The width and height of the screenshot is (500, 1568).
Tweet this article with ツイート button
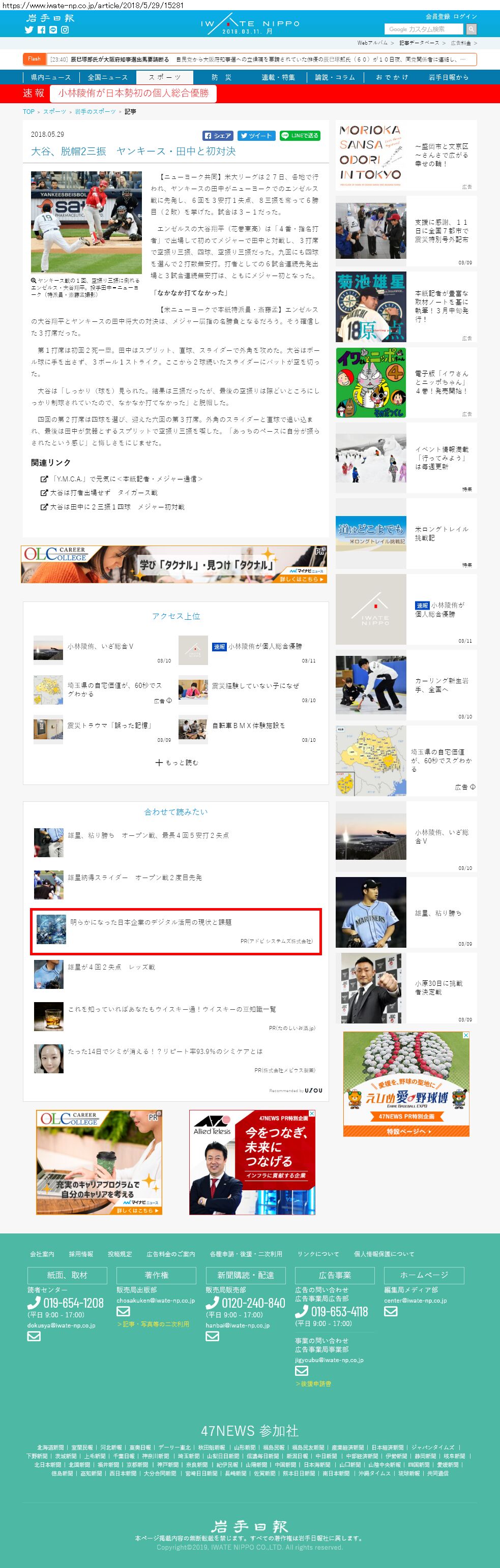click(x=256, y=136)
